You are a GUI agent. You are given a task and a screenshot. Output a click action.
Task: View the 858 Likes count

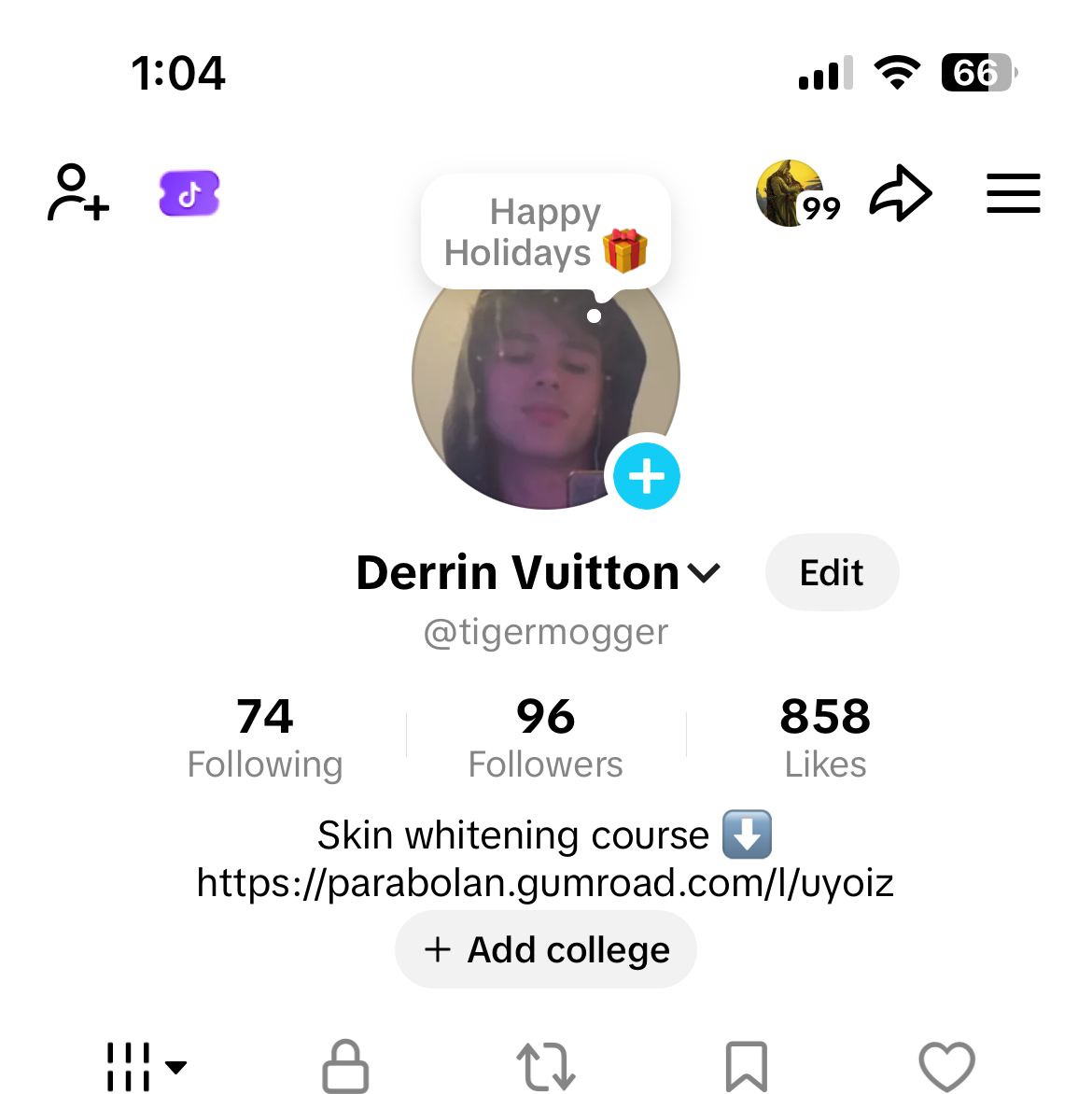825,737
